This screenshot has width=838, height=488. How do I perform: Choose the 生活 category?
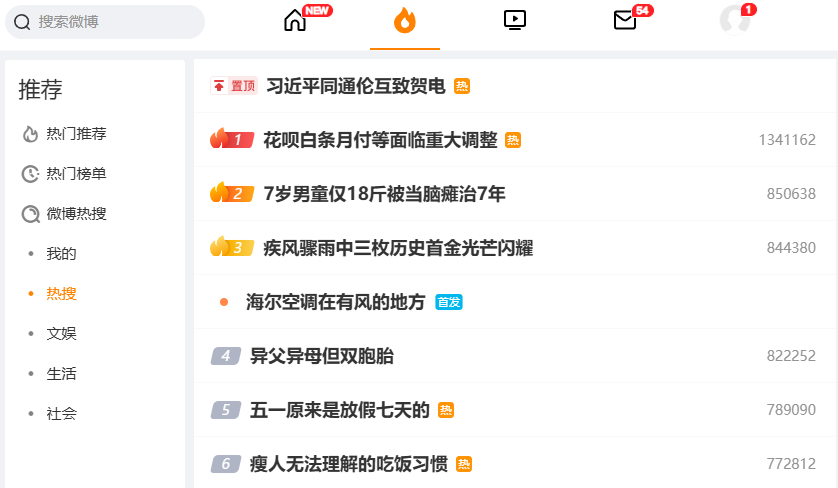click(61, 374)
